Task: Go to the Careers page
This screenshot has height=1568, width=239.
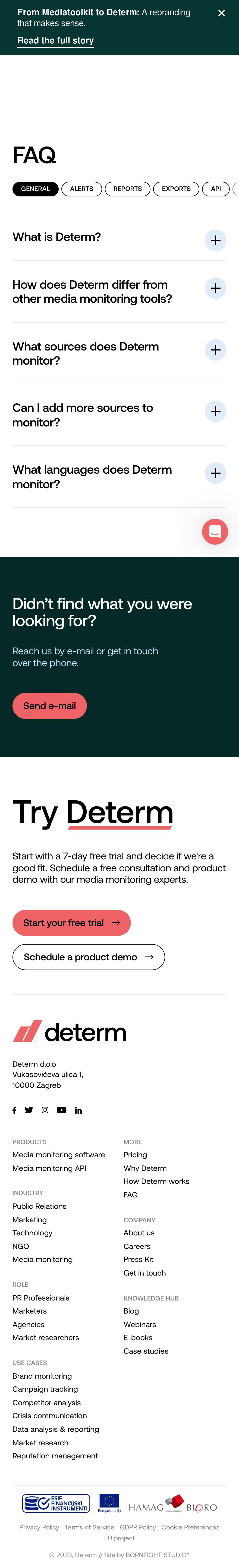Action: [137, 1246]
